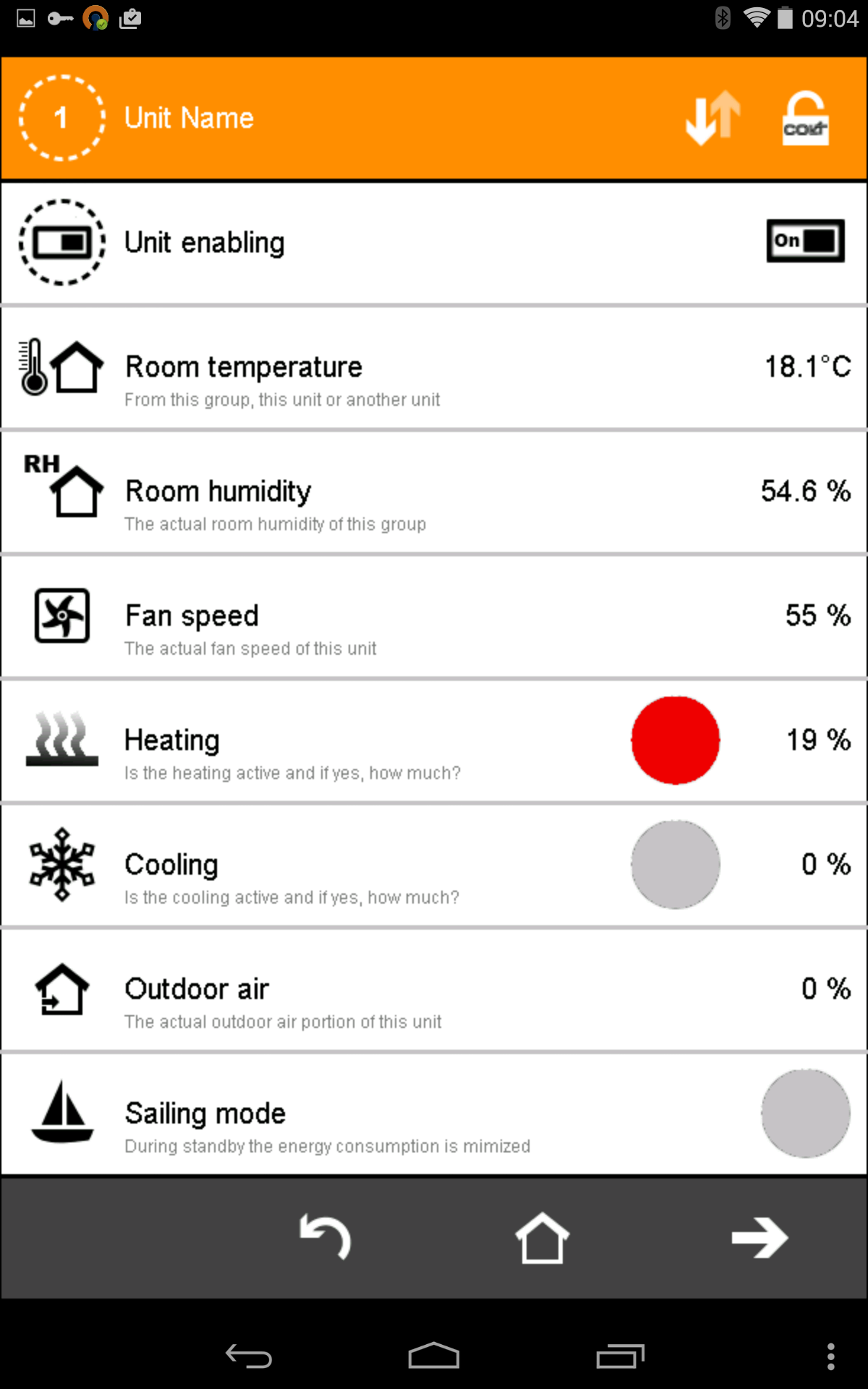Open the Fan speed row
Image resolution: width=868 pixels, height=1389 pixels.
434,617
